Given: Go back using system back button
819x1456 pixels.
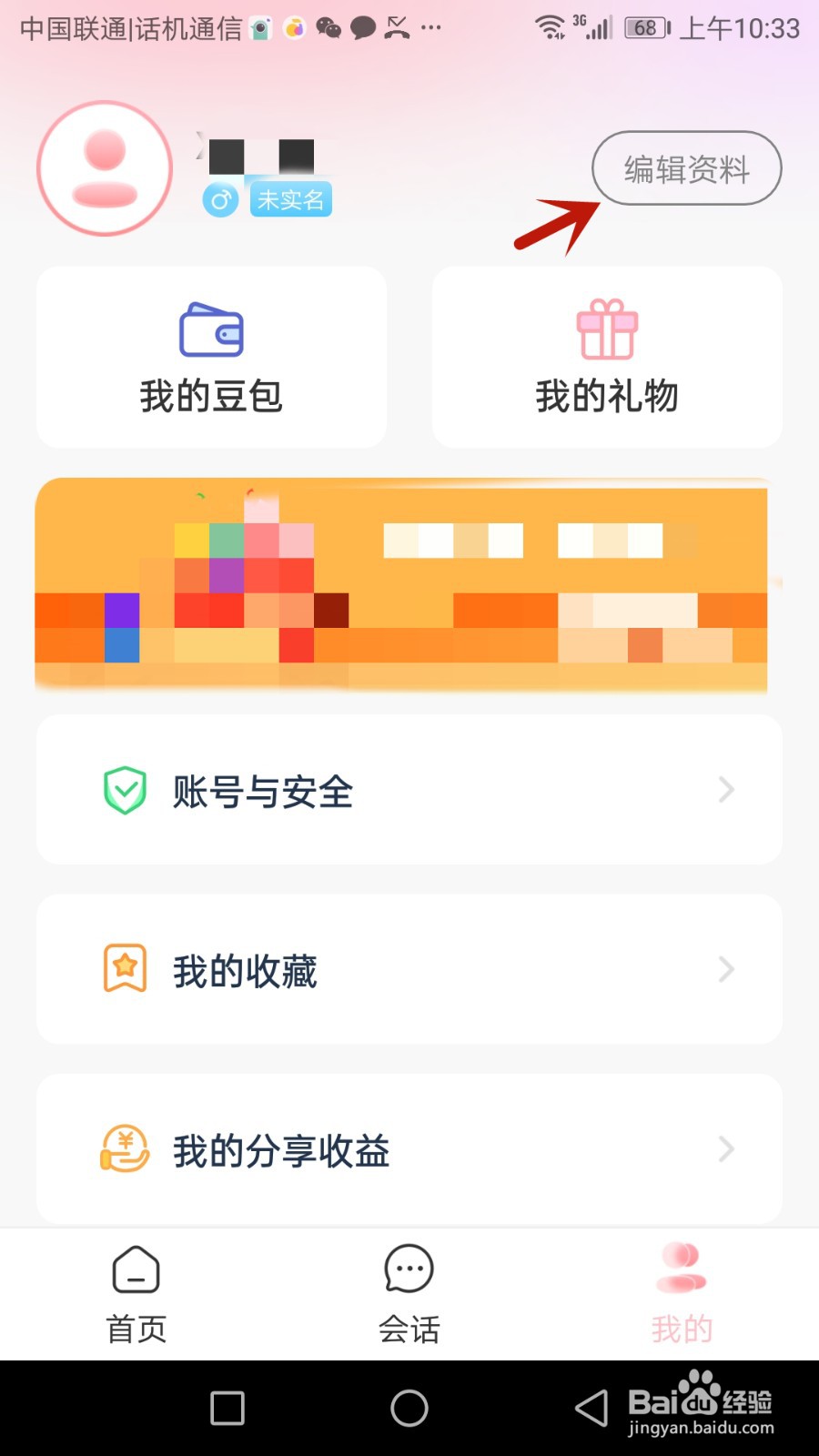Looking at the screenshot, I should tap(591, 1408).
